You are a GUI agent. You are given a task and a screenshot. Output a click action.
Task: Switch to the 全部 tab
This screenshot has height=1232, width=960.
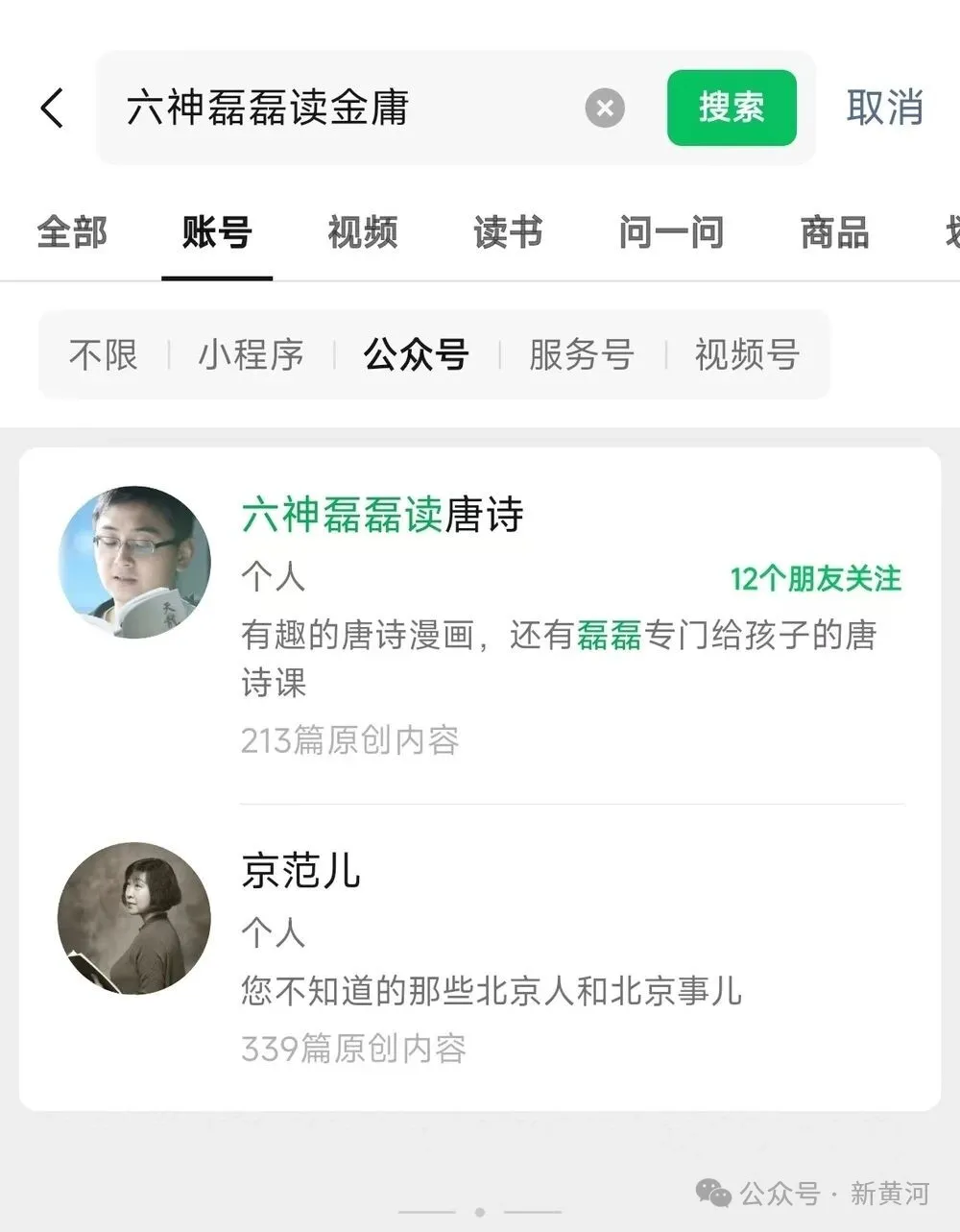(x=72, y=232)
